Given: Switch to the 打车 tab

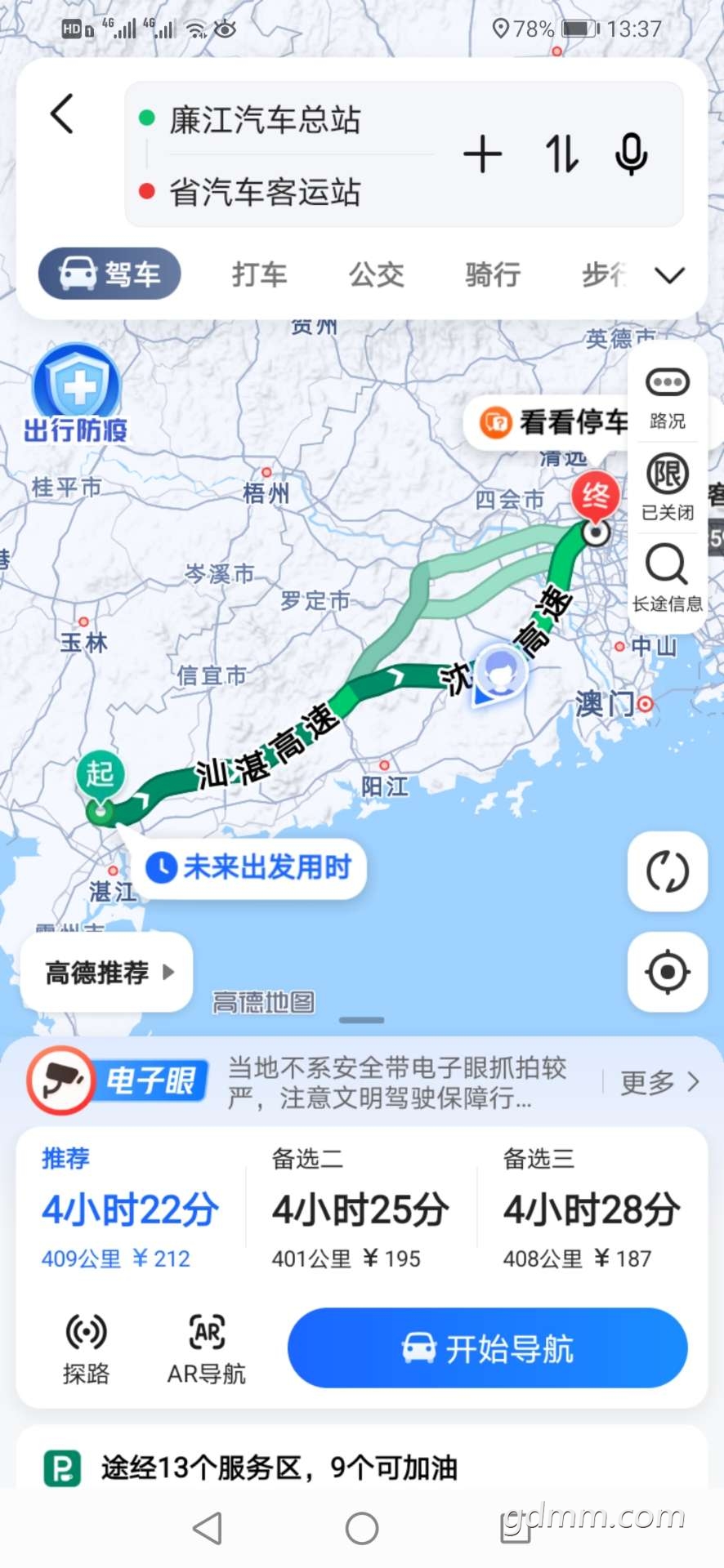Looking at the screenshot, I should 259,274.
